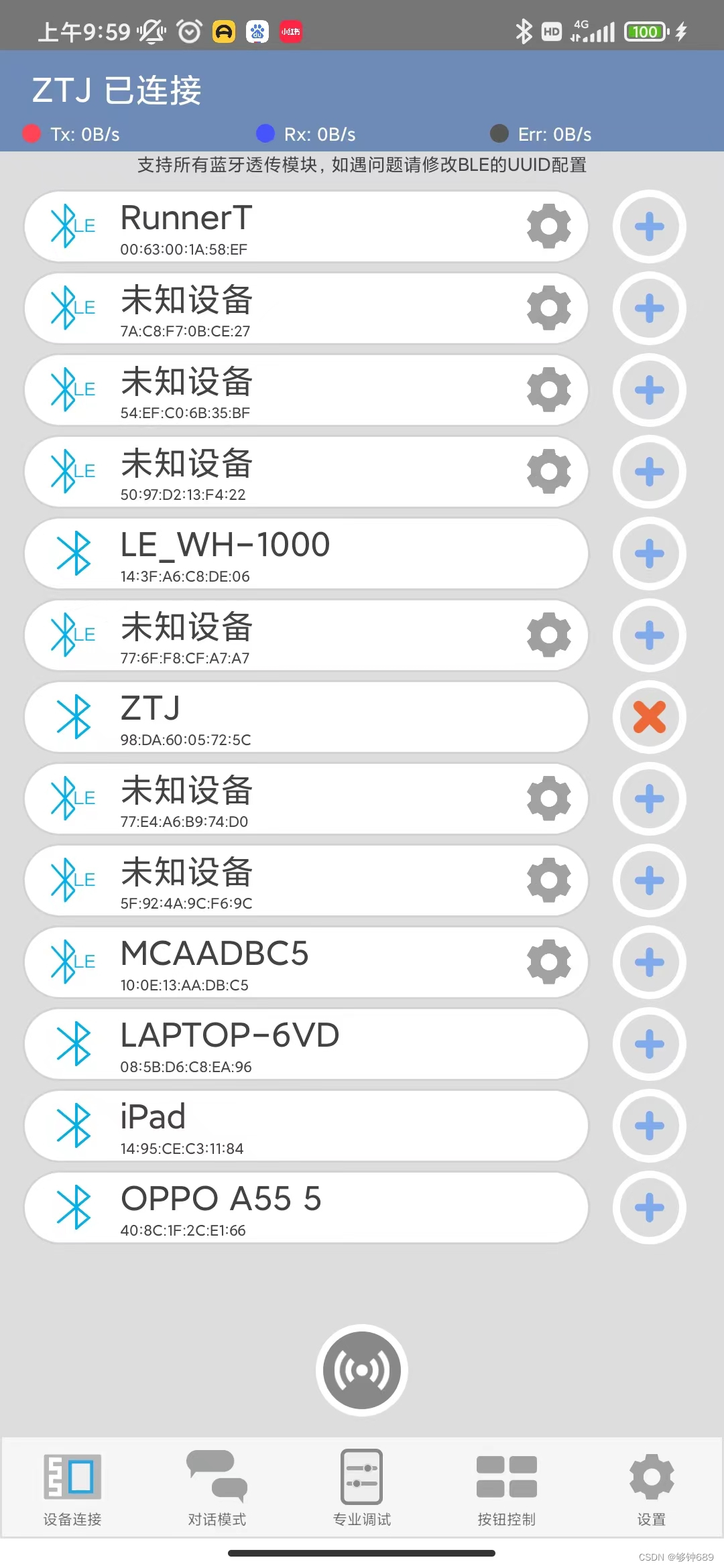This screenshot has height=1568, width=724.
Task: Connect to the RunnerT device
Action: point(649,226)
